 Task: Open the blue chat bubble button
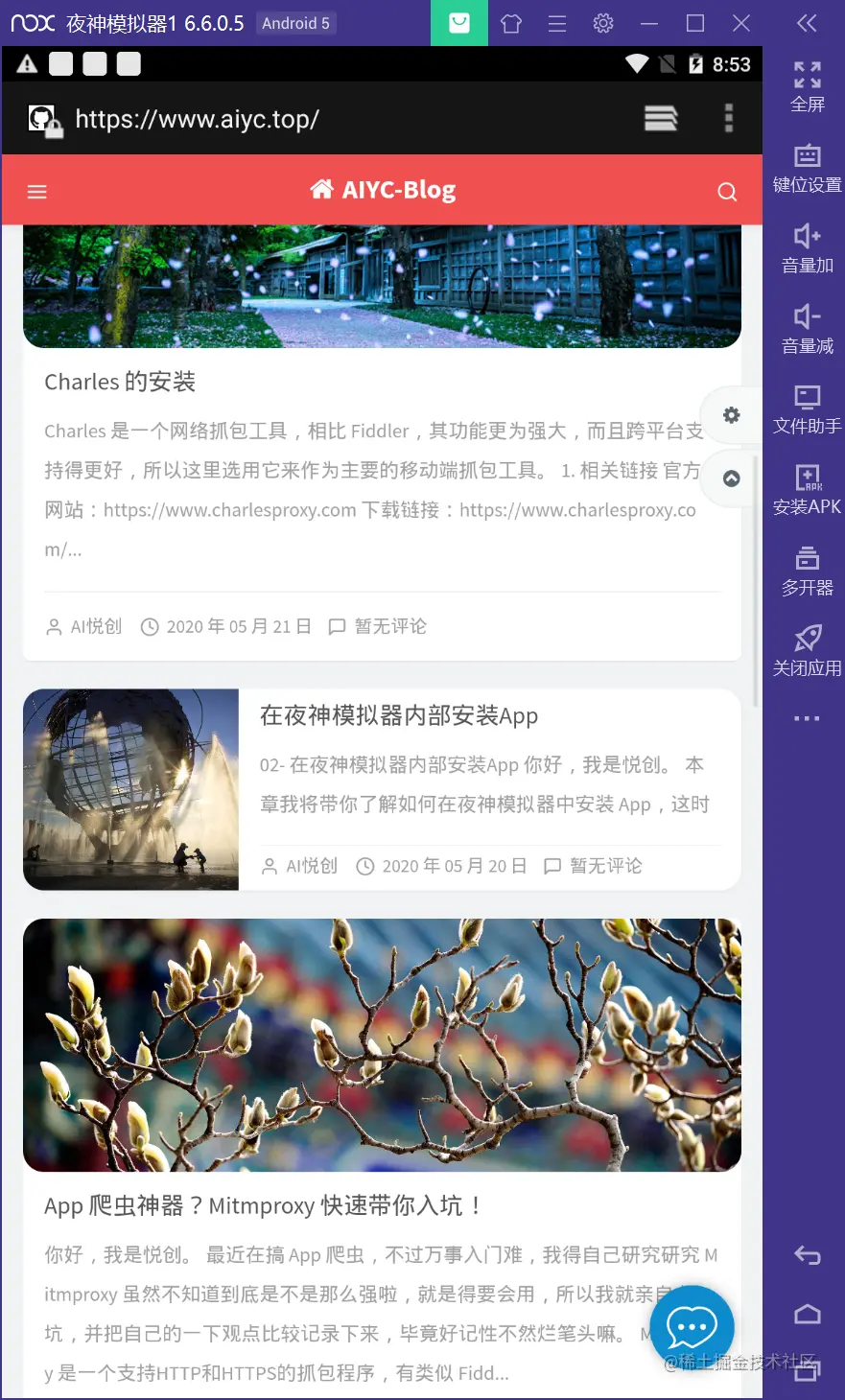point(692,1328)
